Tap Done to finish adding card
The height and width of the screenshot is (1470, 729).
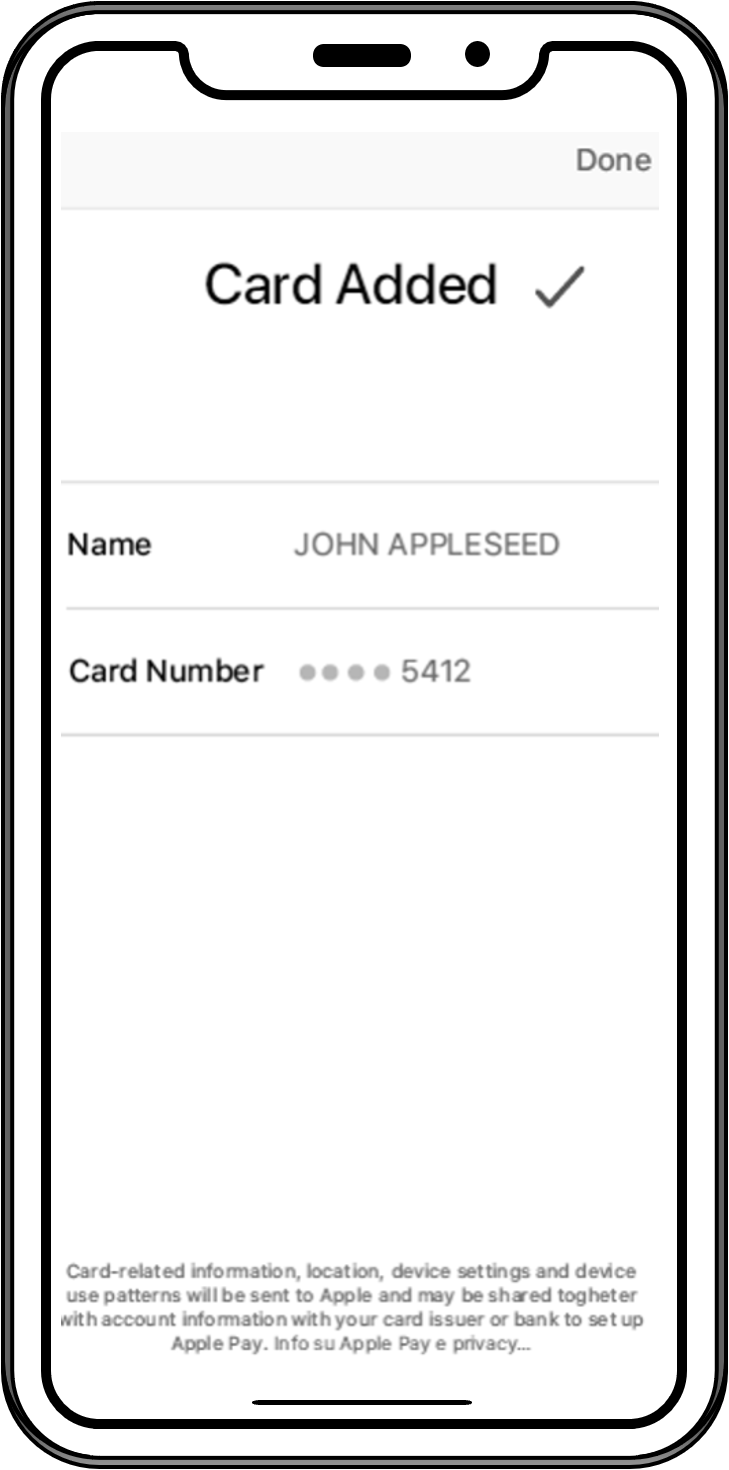[x=613, y=160]
